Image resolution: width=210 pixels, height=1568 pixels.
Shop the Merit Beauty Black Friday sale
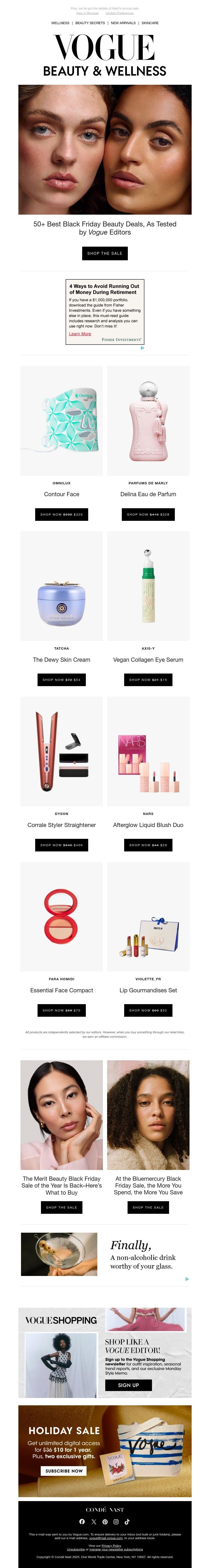[61, 1207]
